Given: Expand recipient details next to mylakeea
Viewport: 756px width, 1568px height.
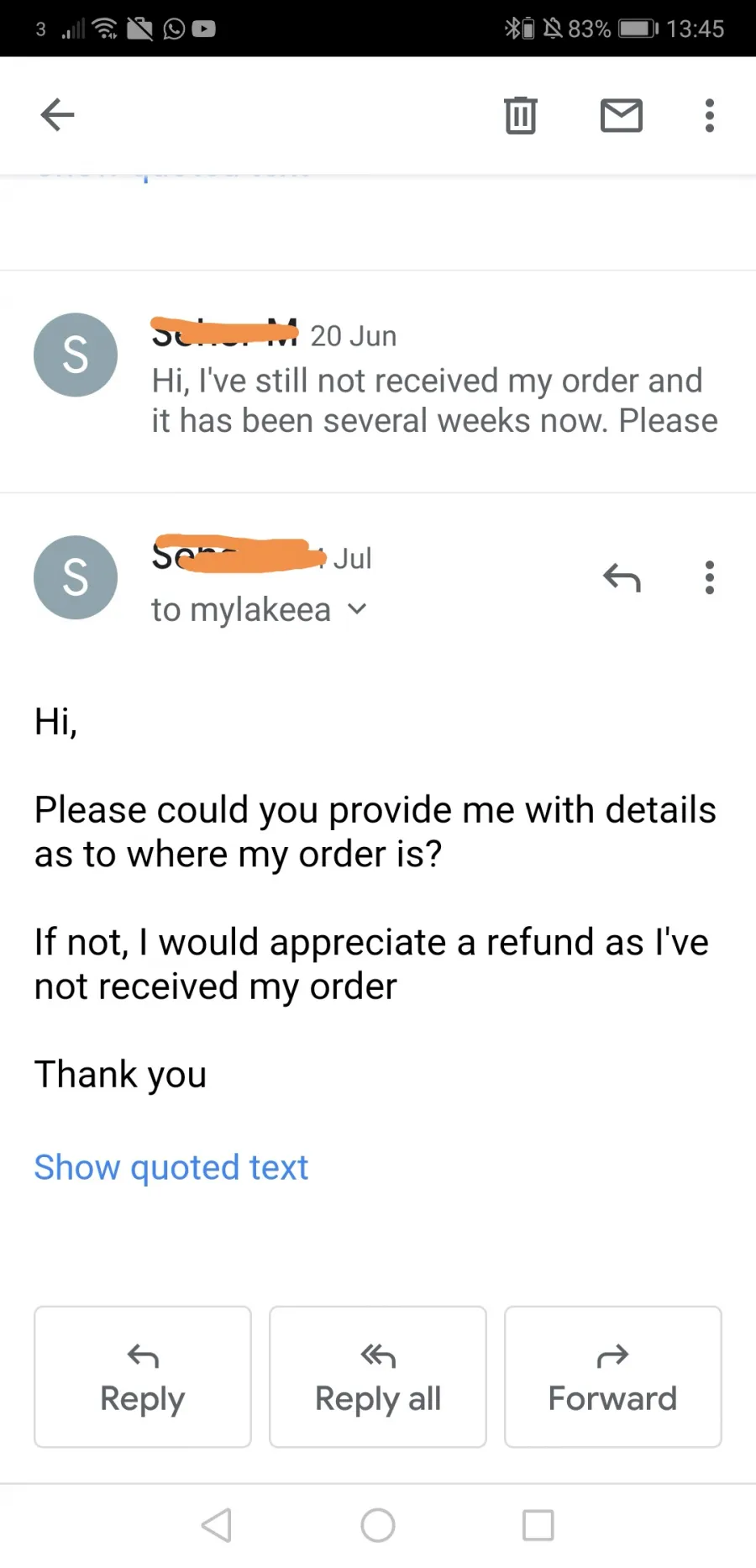Looking at the screenshot, I should (x=358, y=609).
